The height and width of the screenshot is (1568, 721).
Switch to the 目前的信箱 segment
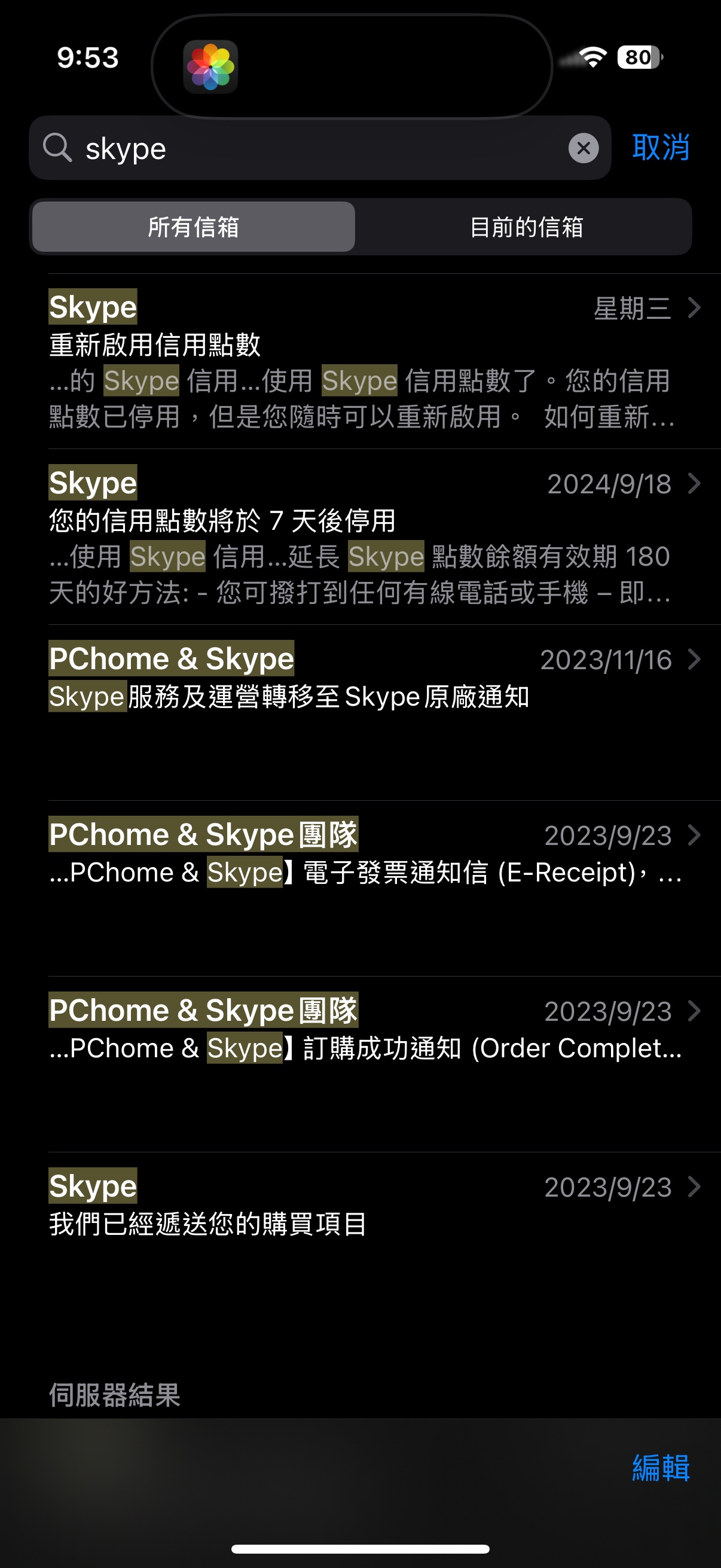526,227
